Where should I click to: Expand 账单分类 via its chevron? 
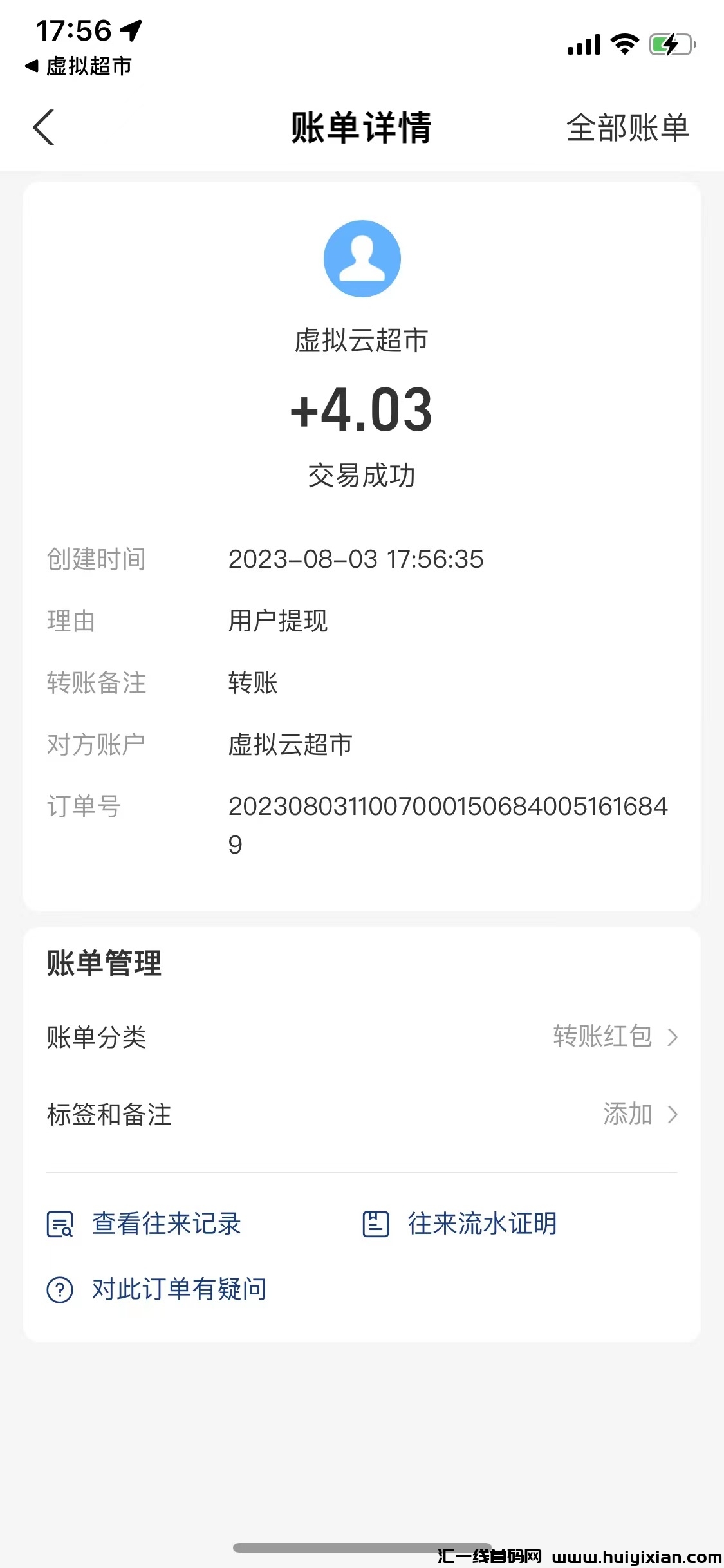pyautogui.click(x=673, y=1036)
